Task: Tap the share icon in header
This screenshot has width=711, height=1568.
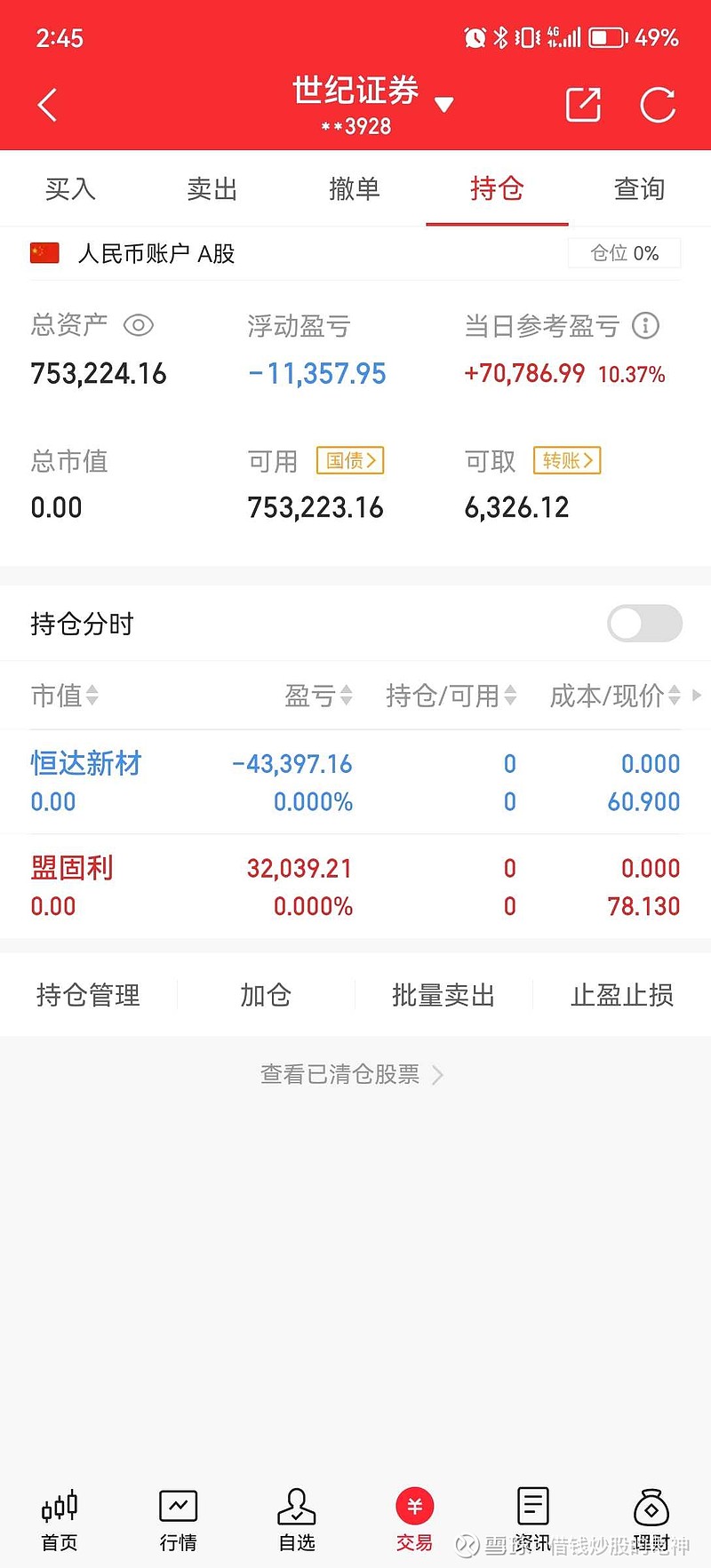Action: 583,105
